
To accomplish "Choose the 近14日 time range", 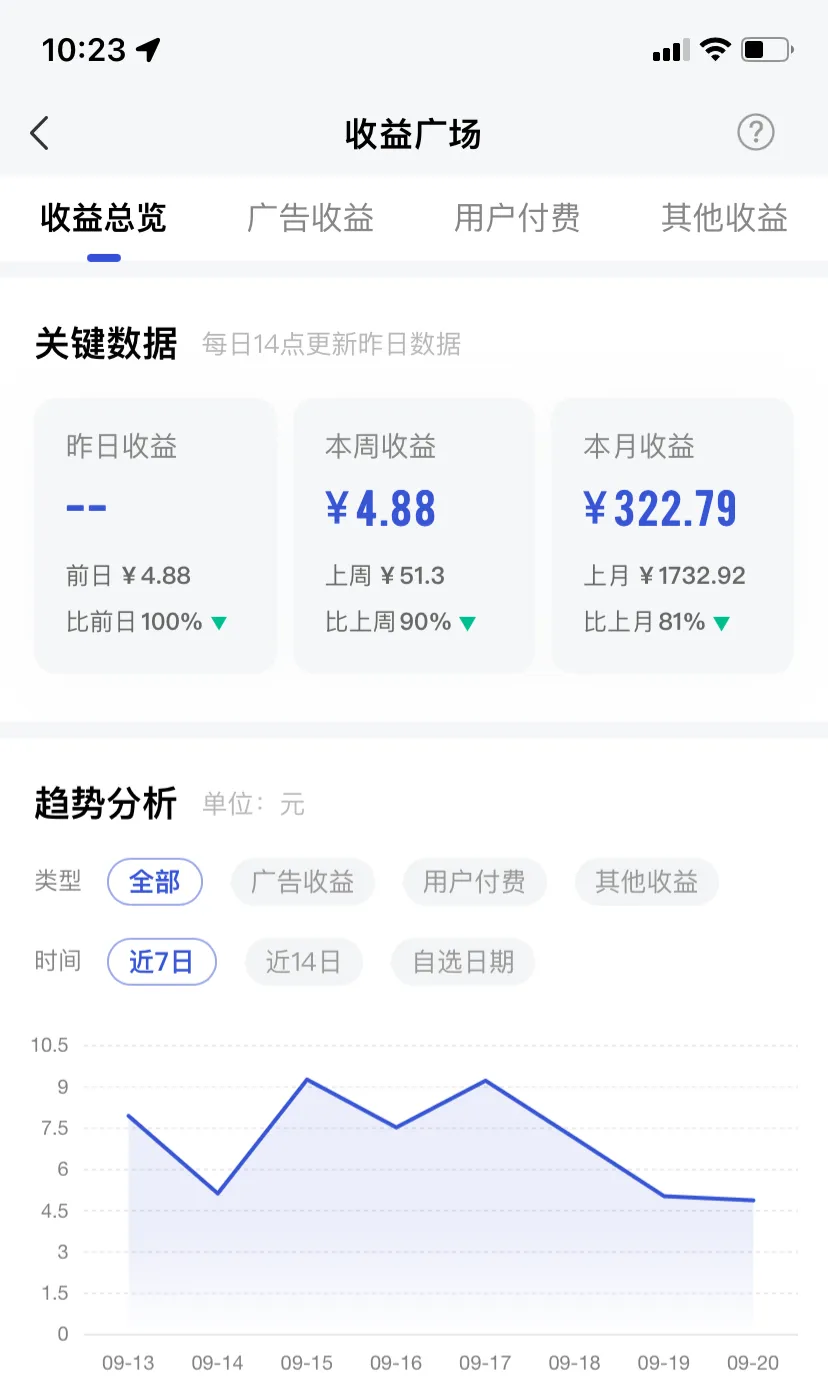I will click(x=303, y=962).
